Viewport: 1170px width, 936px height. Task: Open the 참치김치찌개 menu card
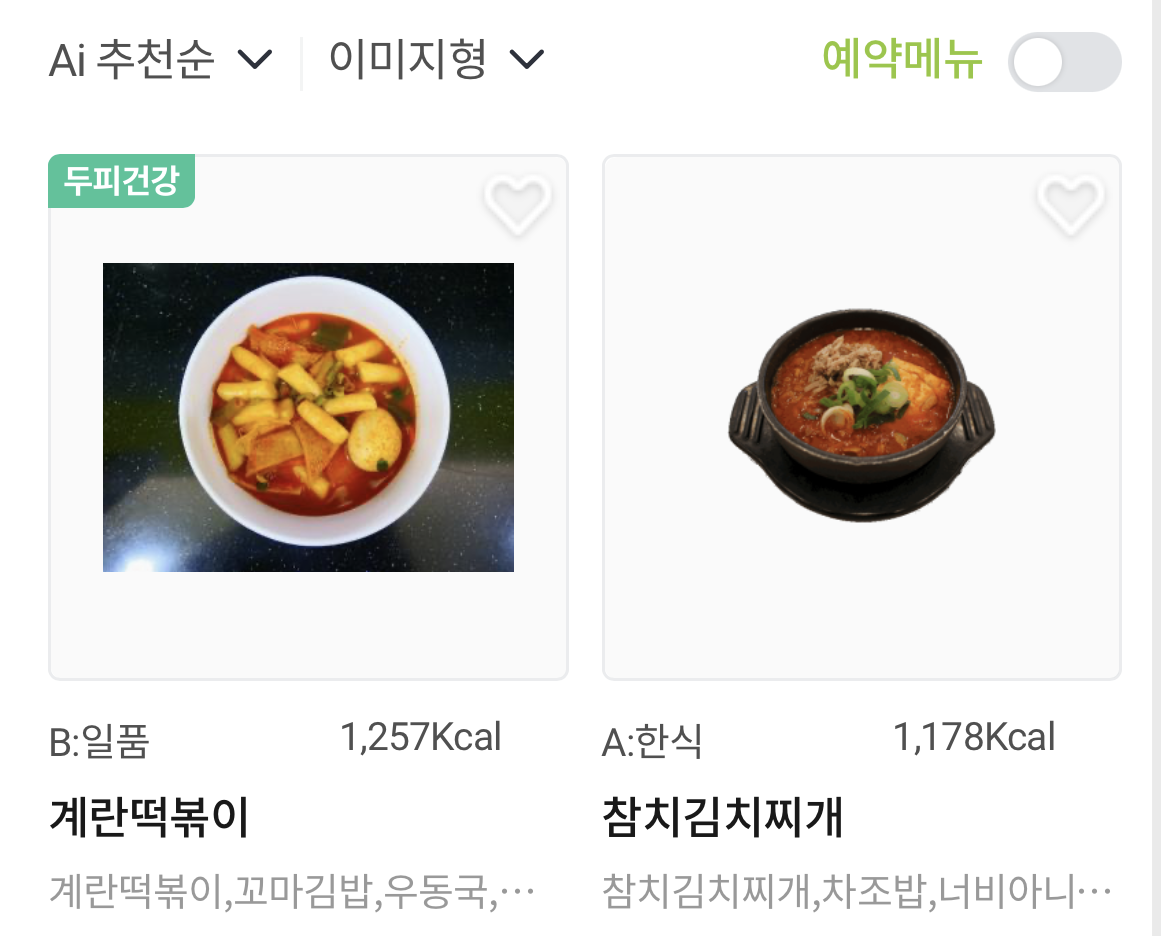(x=862, y=418)
